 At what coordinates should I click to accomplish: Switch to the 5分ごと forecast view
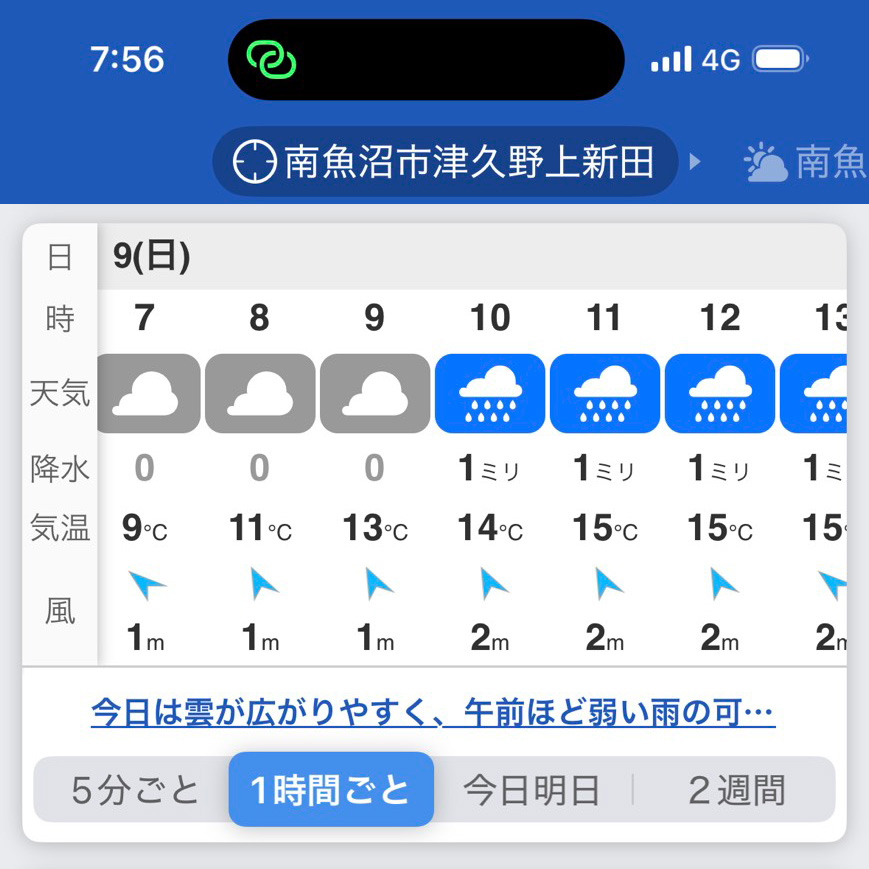pyautogui.click(x=135, y=790)
